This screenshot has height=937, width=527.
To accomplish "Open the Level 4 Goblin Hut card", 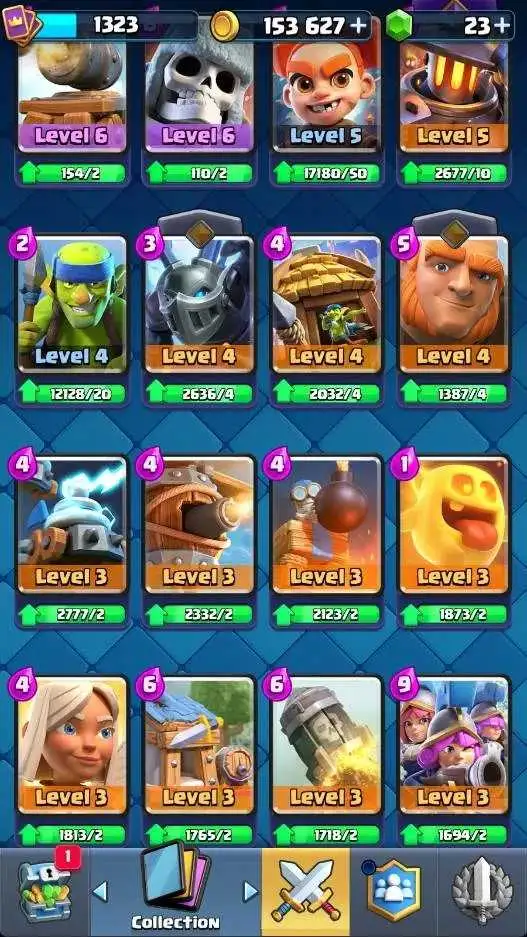I will [326, 304].
